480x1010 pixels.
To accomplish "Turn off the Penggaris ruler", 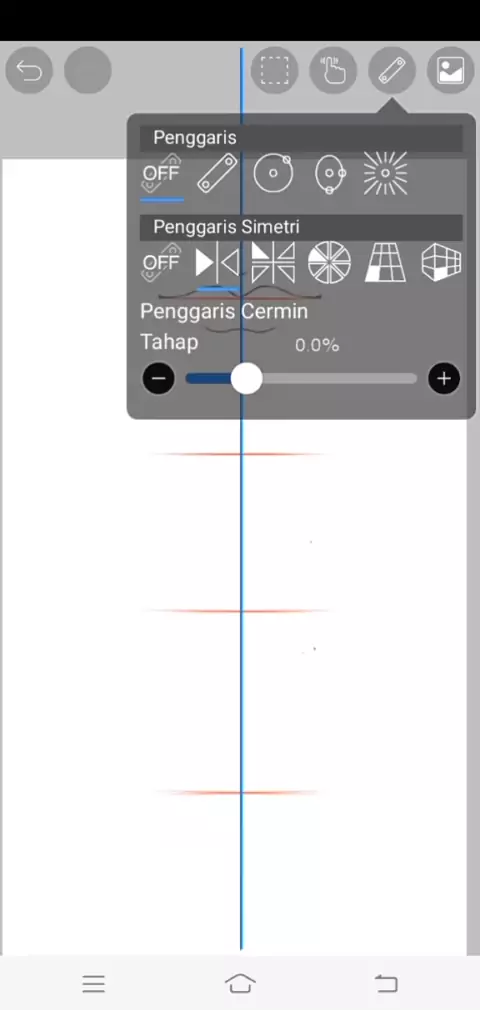I will pyautogui.click(x=161, y=174).
